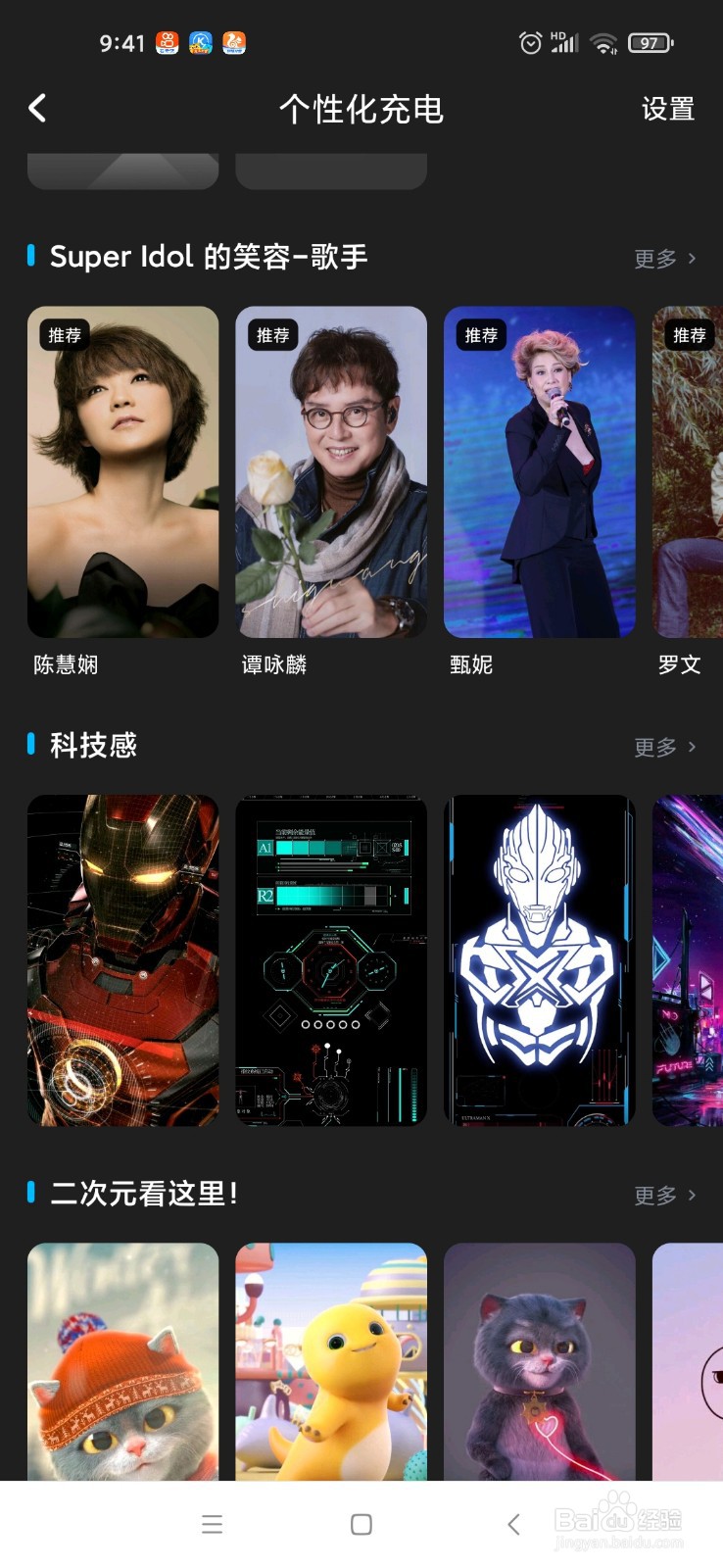This screenshot has width=723, height=1568.
Task: Tap the back arrow at top left
Action: 37,108
